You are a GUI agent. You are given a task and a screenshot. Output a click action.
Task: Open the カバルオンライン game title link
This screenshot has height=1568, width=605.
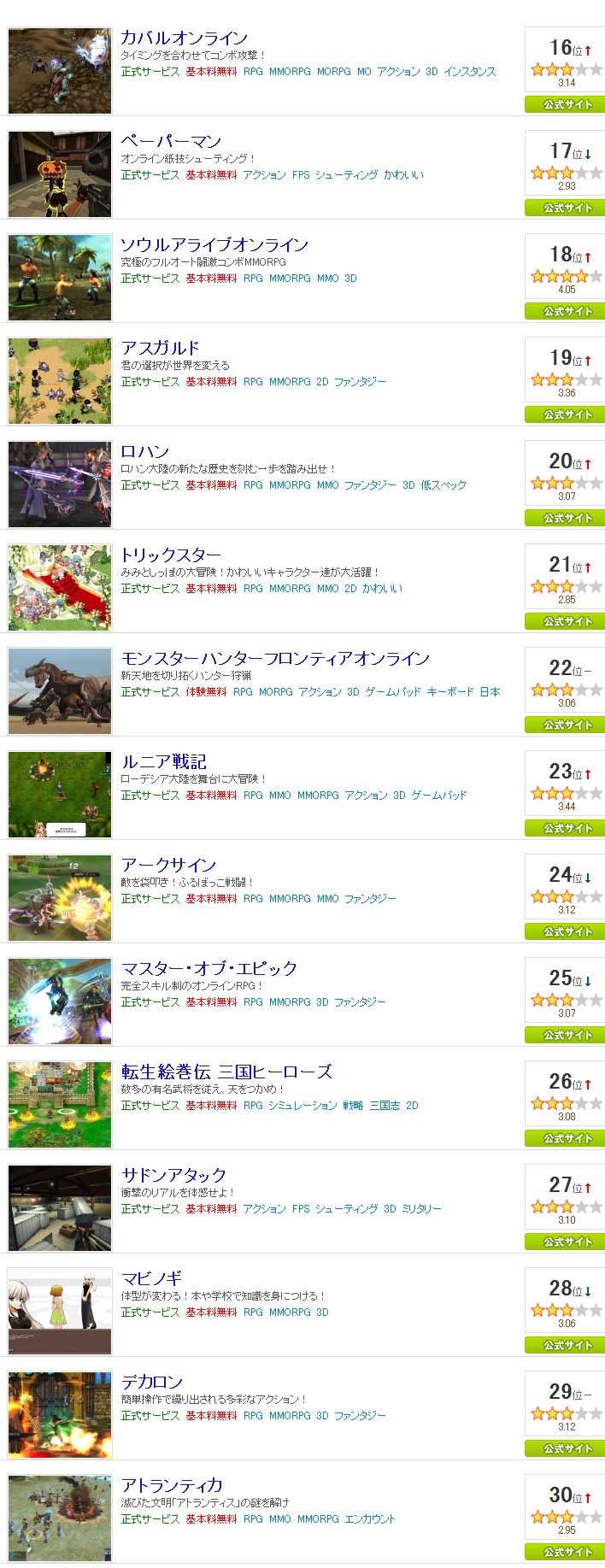(184, 38)
